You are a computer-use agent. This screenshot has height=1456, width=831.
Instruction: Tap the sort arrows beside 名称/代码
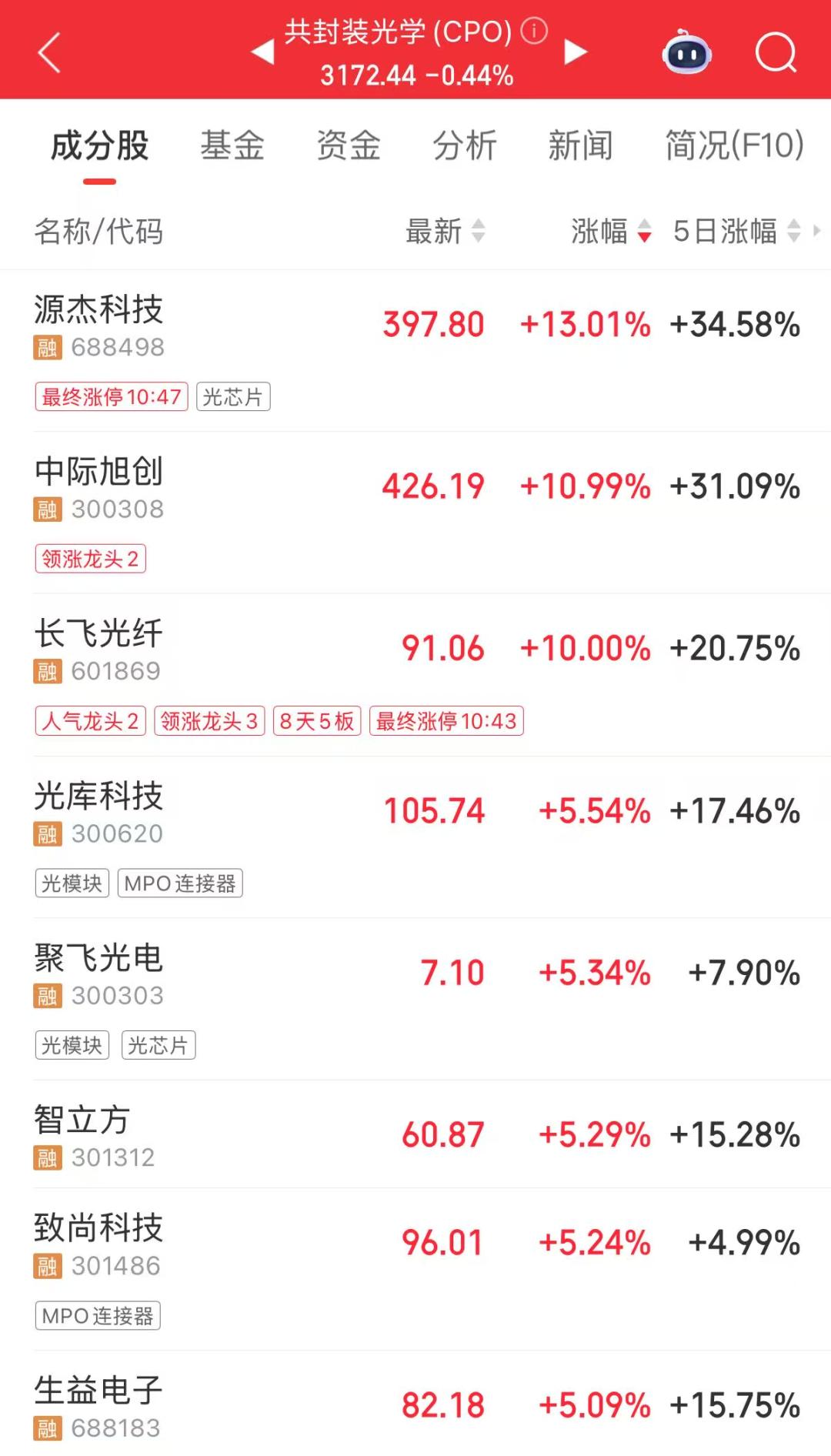[100, 231]
